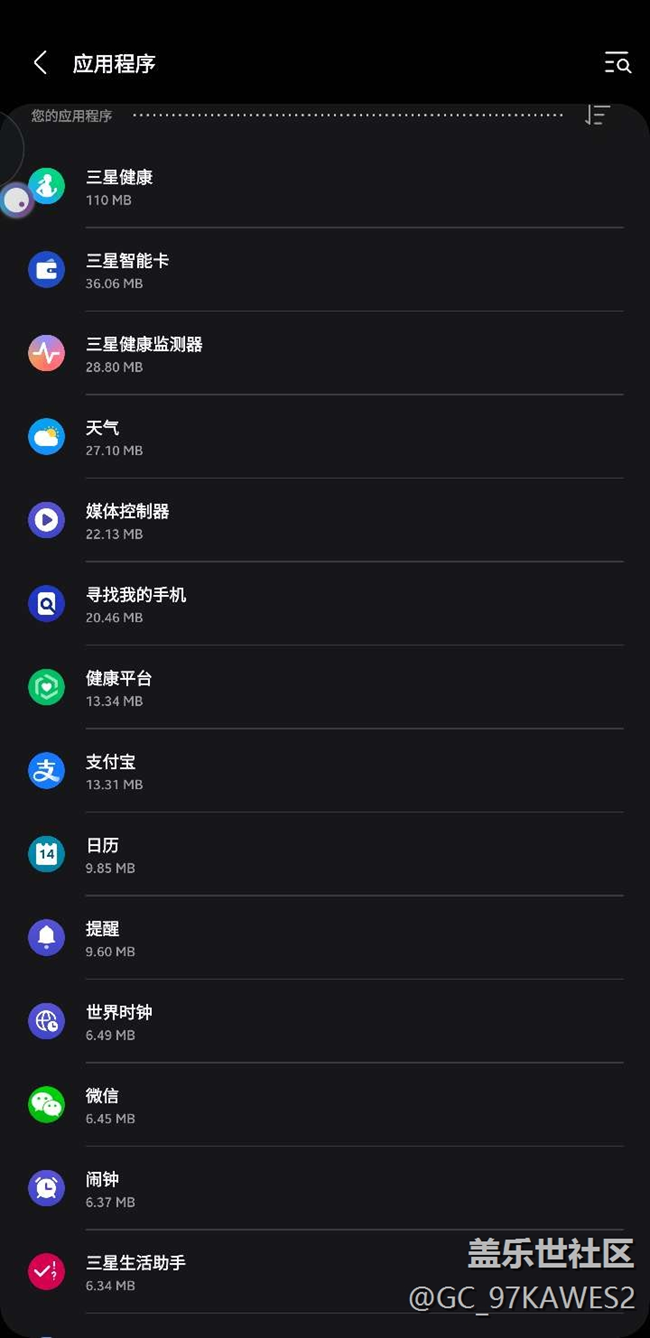
Task: Open the 三星健康 app info
Action: [325, 187]
